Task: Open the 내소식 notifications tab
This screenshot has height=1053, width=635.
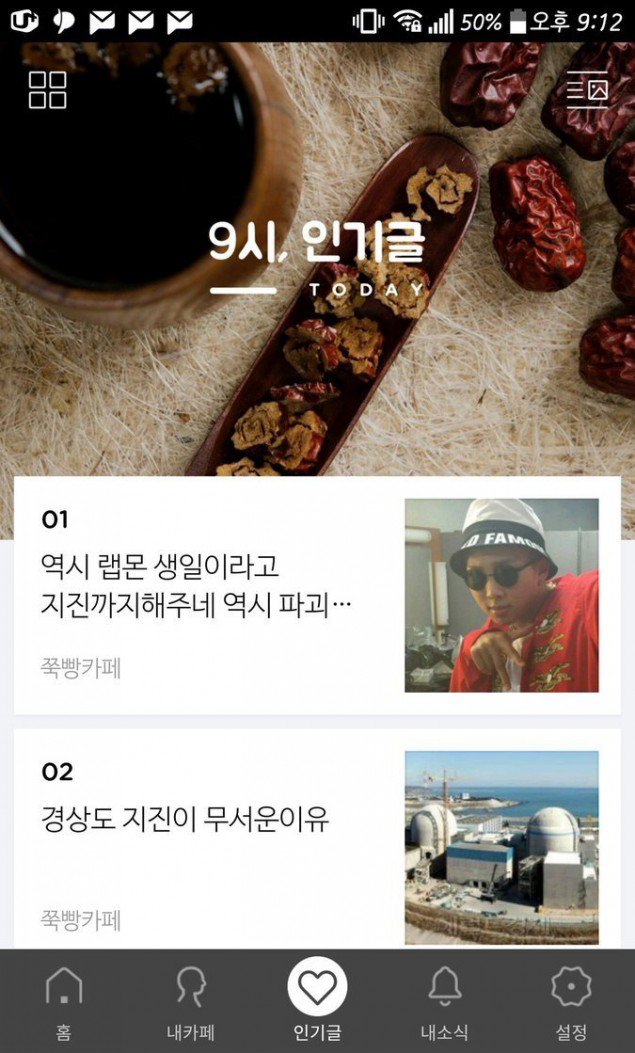Action: point(444,1001)
